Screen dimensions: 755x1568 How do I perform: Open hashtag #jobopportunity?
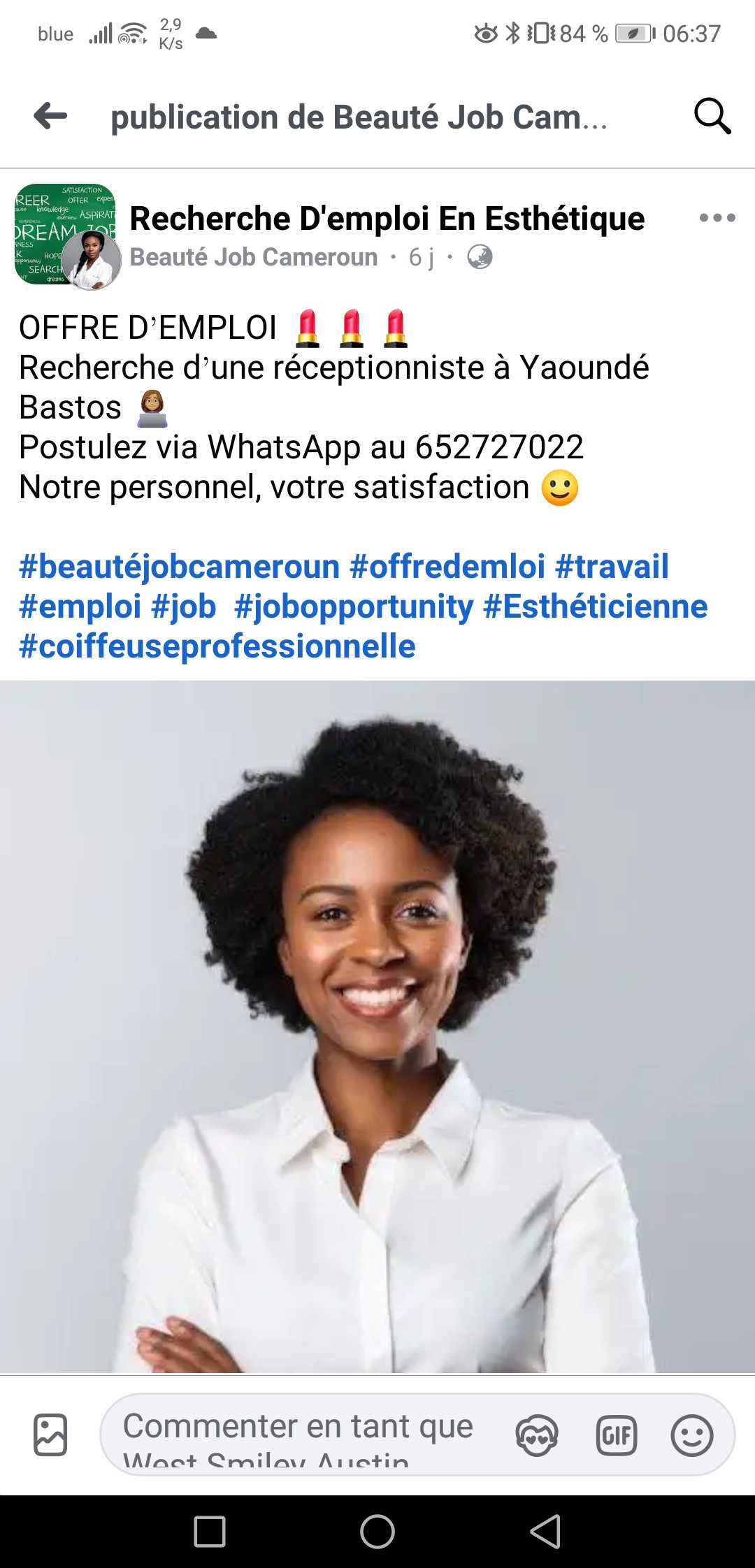(x=354, y=607)
